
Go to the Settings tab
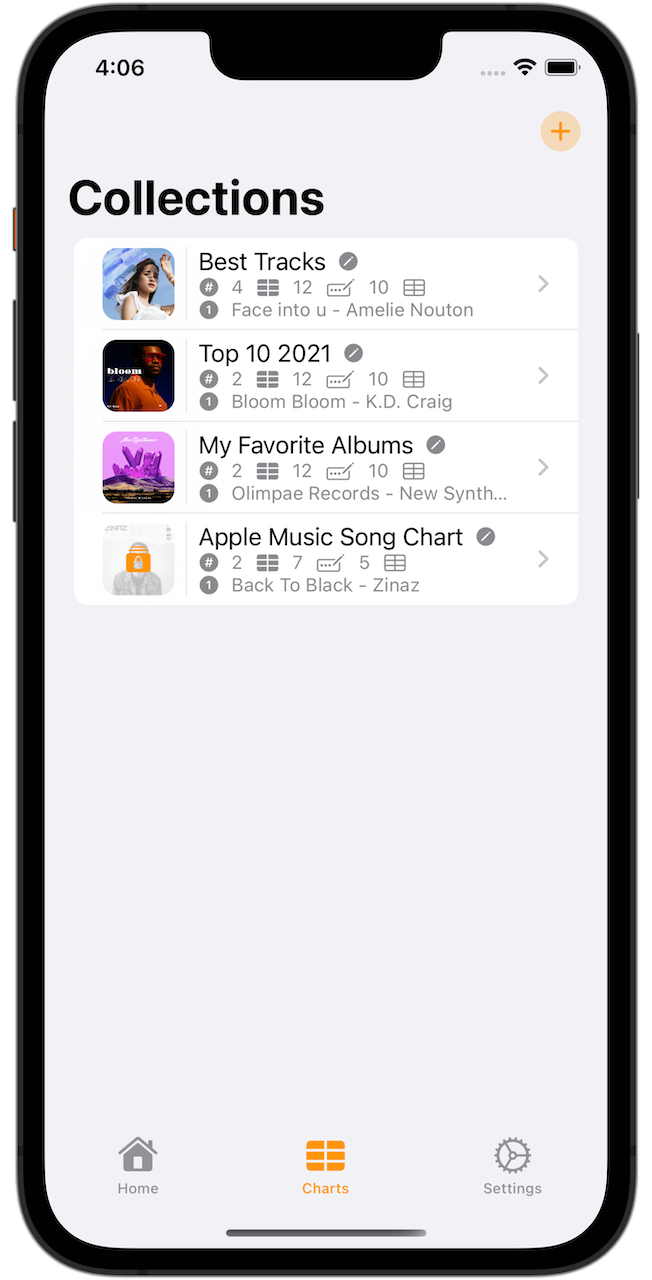[512, 1166]
